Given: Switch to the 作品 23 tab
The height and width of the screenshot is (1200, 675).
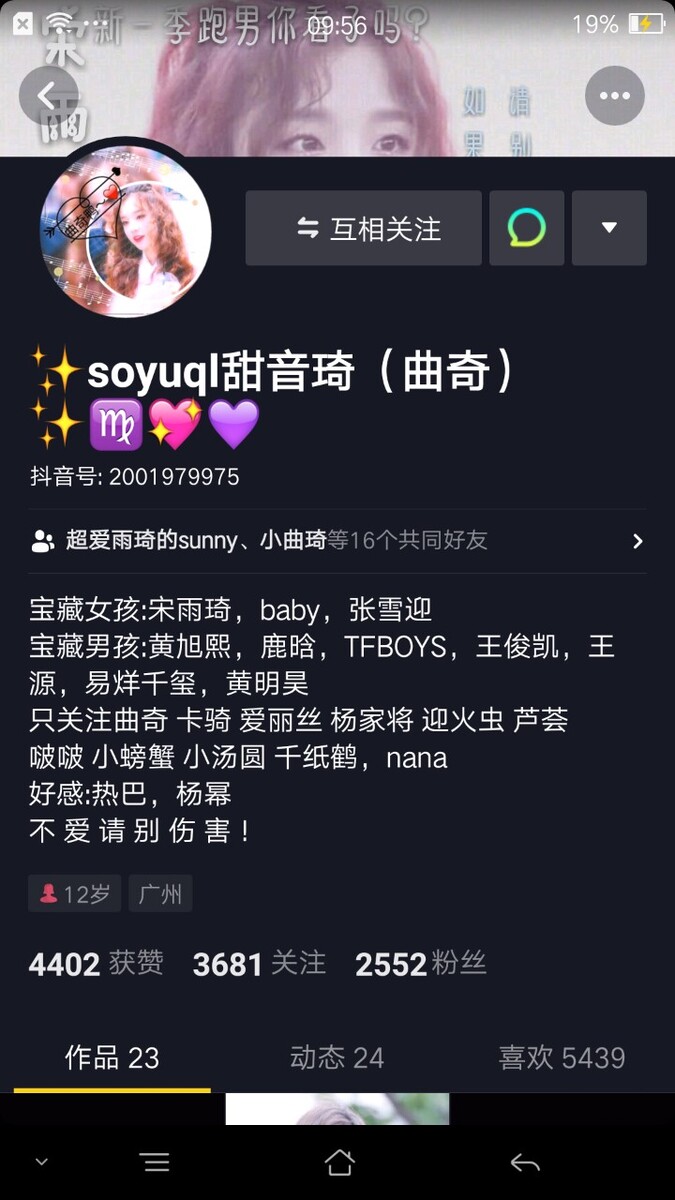Looking at the screenshot, I should click(x=112, y=1058).
